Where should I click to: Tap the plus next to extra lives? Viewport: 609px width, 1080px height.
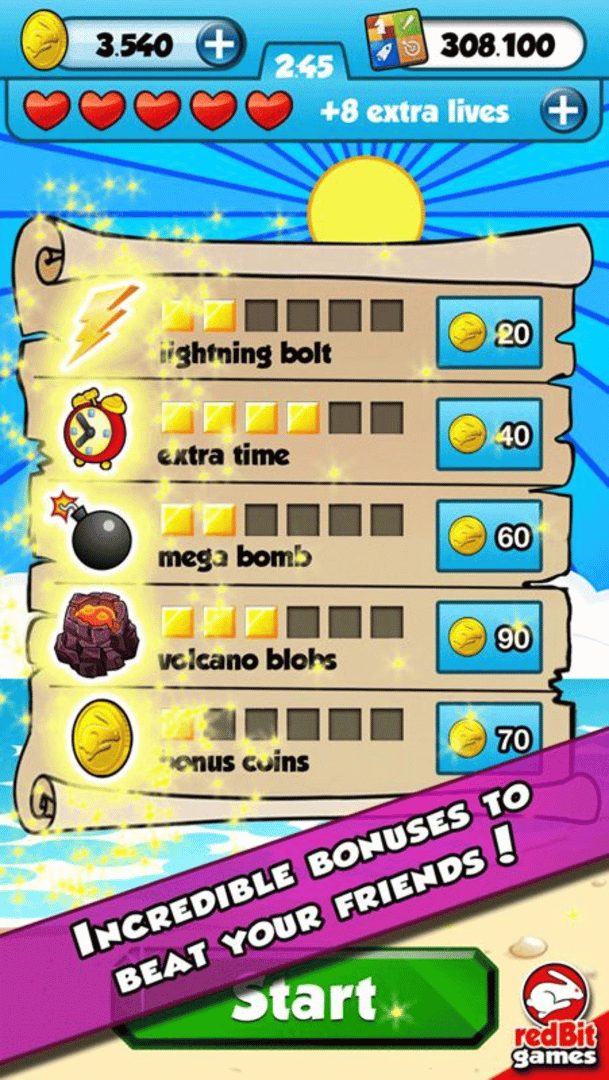tap(564, 111)
